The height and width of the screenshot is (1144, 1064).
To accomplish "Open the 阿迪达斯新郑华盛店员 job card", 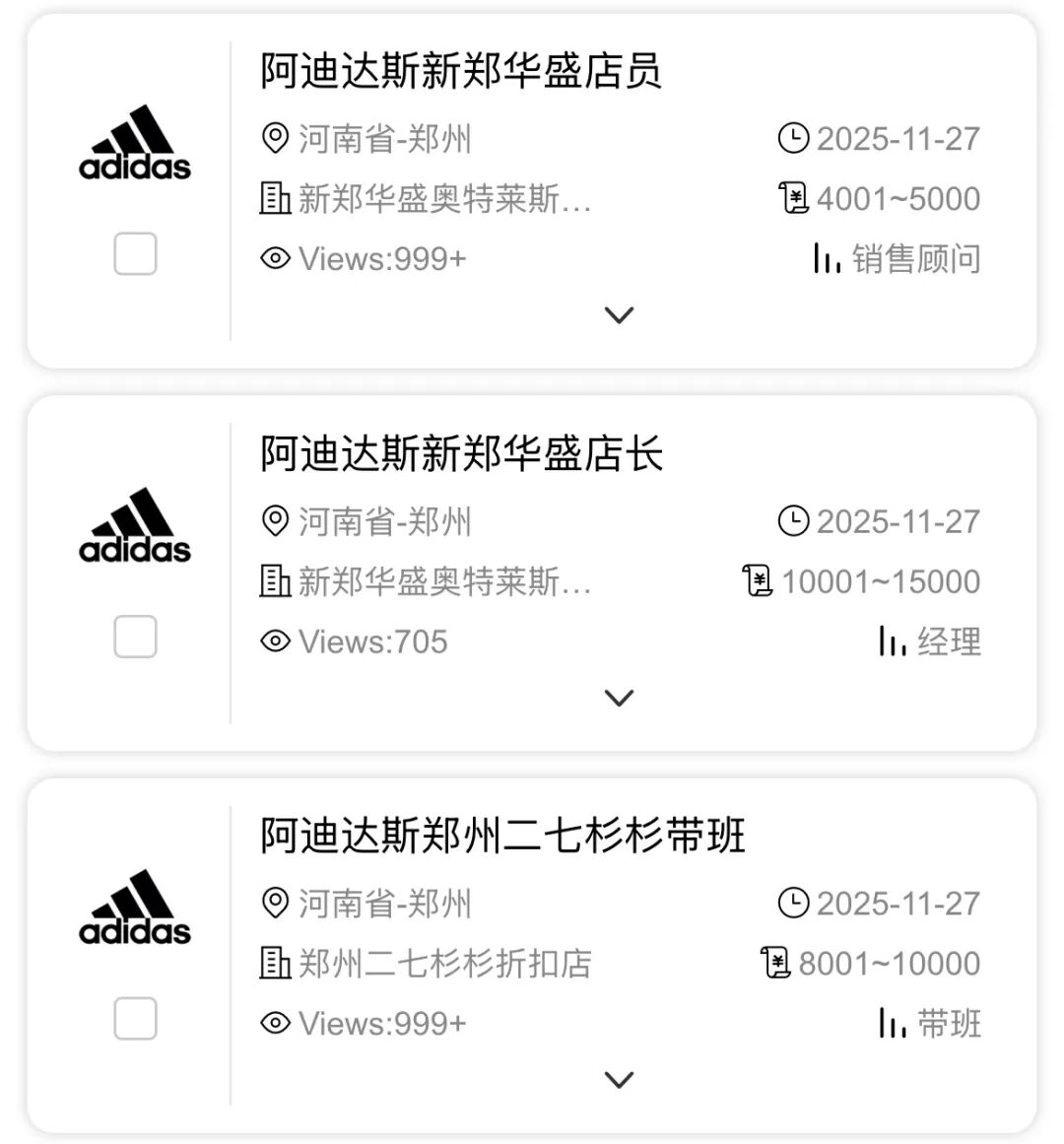I will [x=461, y=72].
